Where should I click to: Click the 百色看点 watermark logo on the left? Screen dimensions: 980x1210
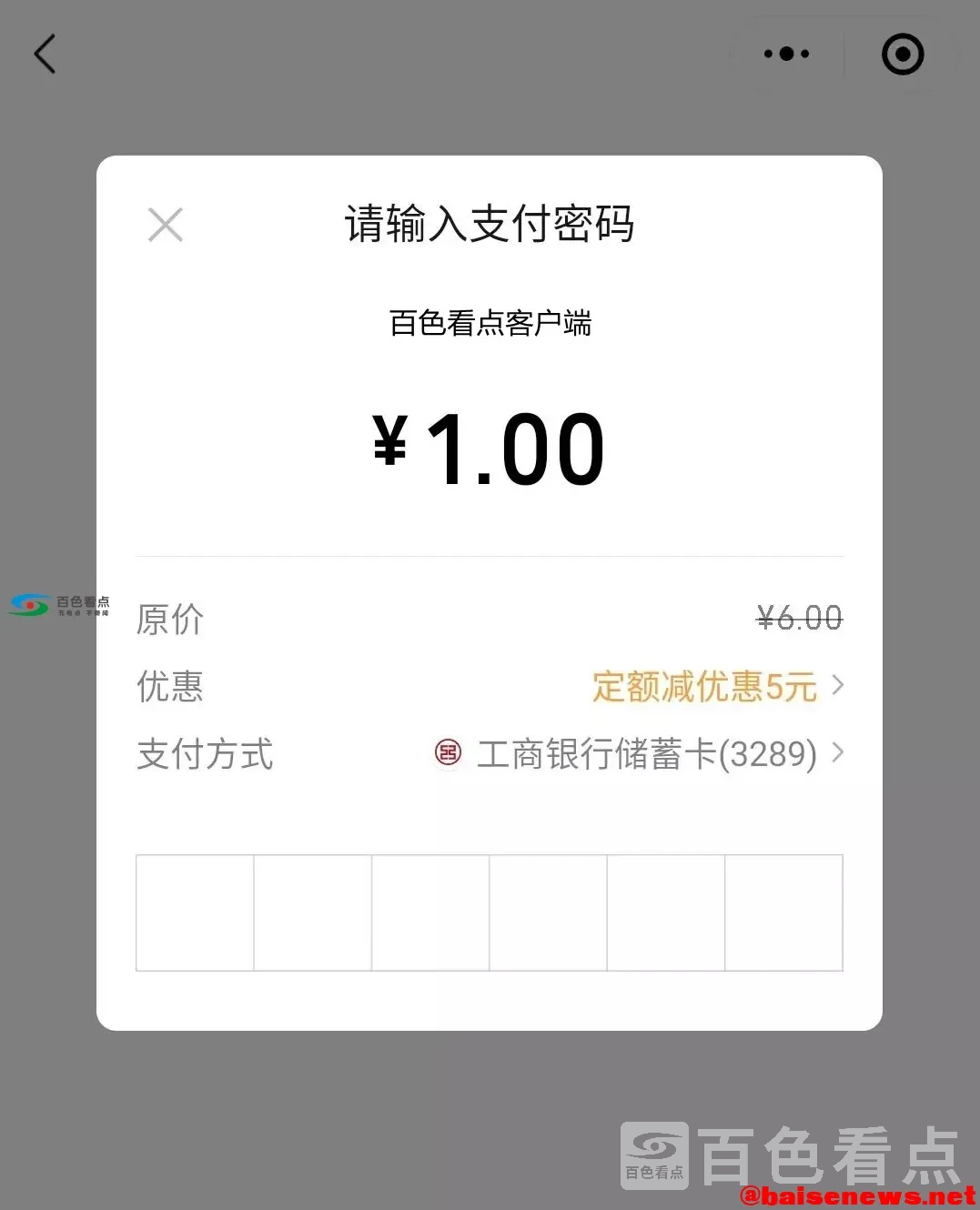tap(55, 605)
